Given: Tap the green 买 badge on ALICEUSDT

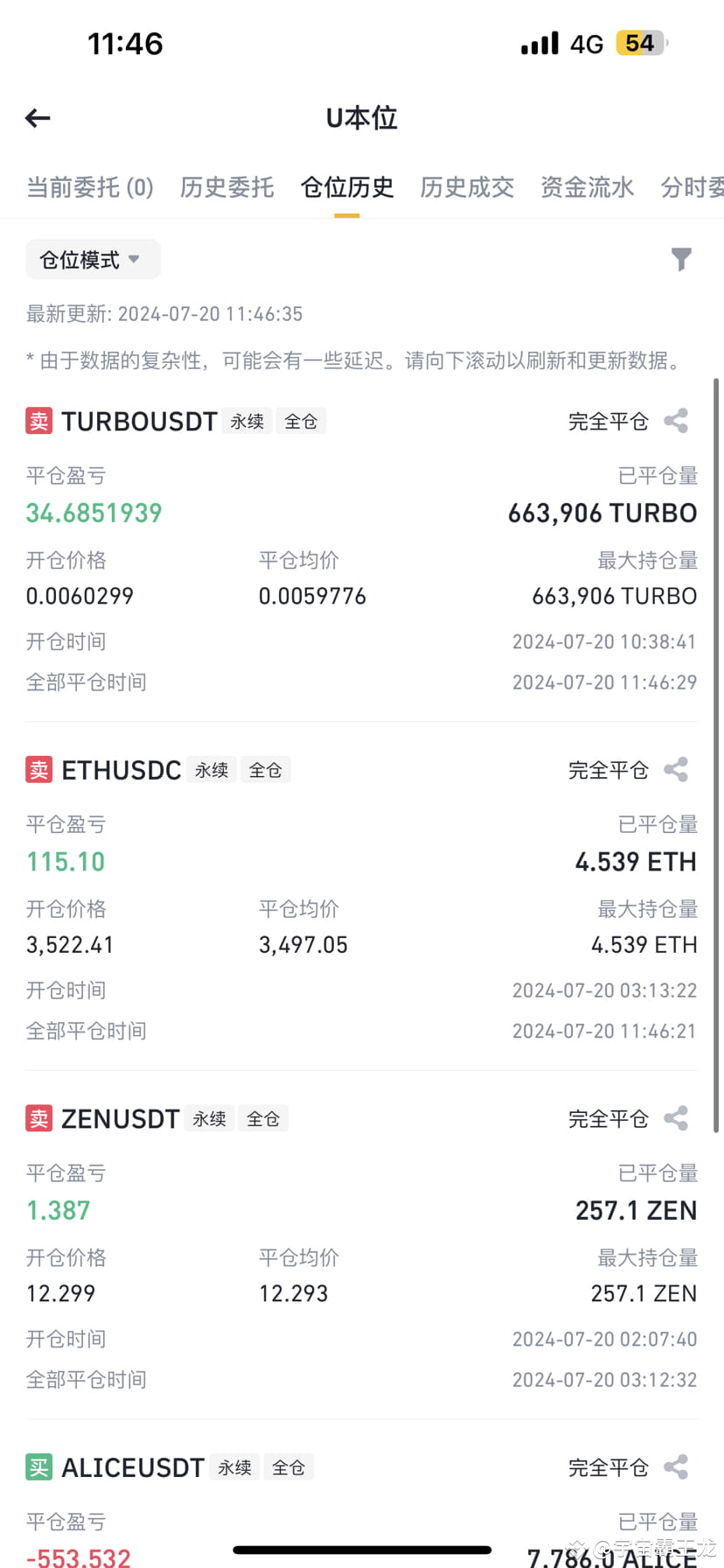Looking at the screenshot, I should [x=38, y=1467].
